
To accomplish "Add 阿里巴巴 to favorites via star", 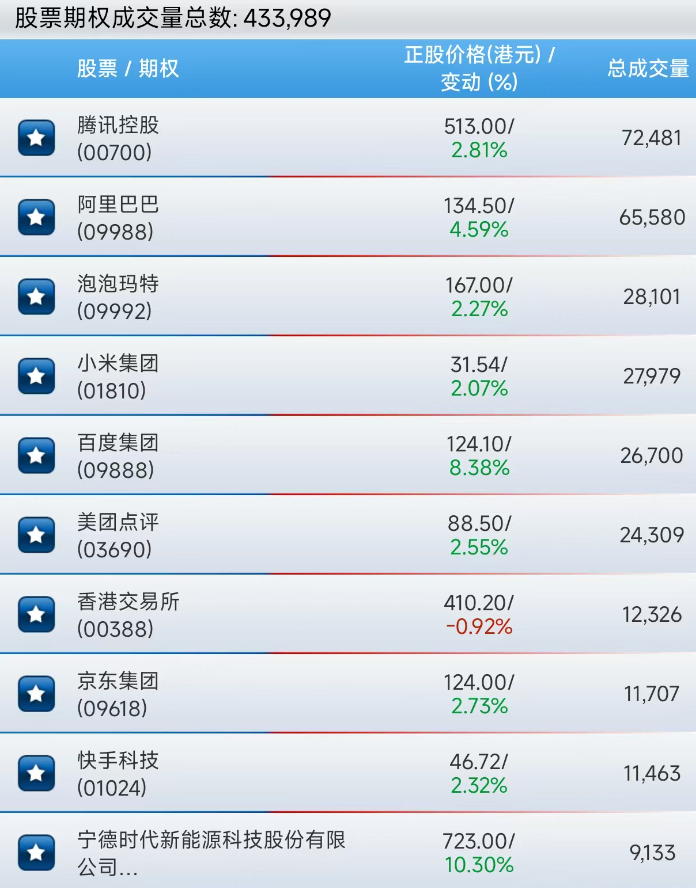I will tap(36, 217).
